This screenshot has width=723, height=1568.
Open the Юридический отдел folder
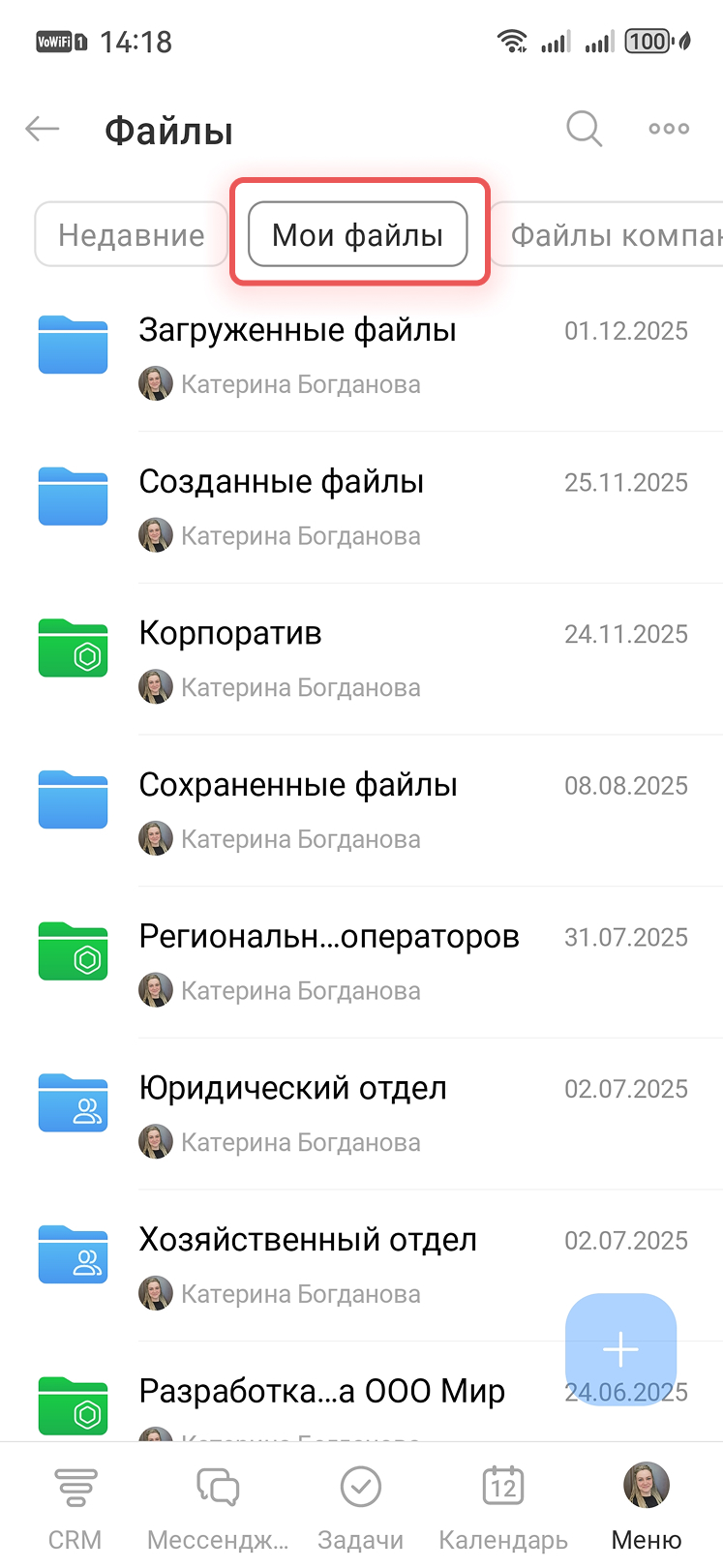(292, 1089)
